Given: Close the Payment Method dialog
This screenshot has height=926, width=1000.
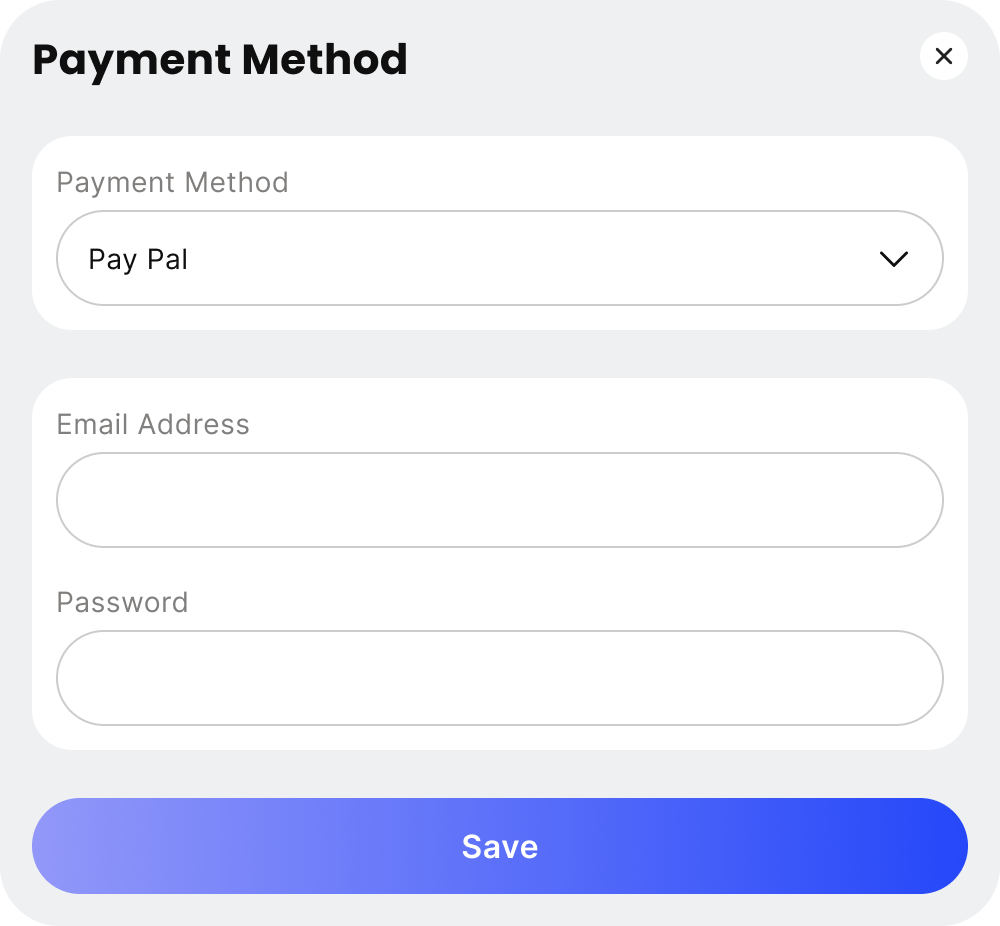Looking at the screenshot, I should pyautogui.click(x=943, y=57).
